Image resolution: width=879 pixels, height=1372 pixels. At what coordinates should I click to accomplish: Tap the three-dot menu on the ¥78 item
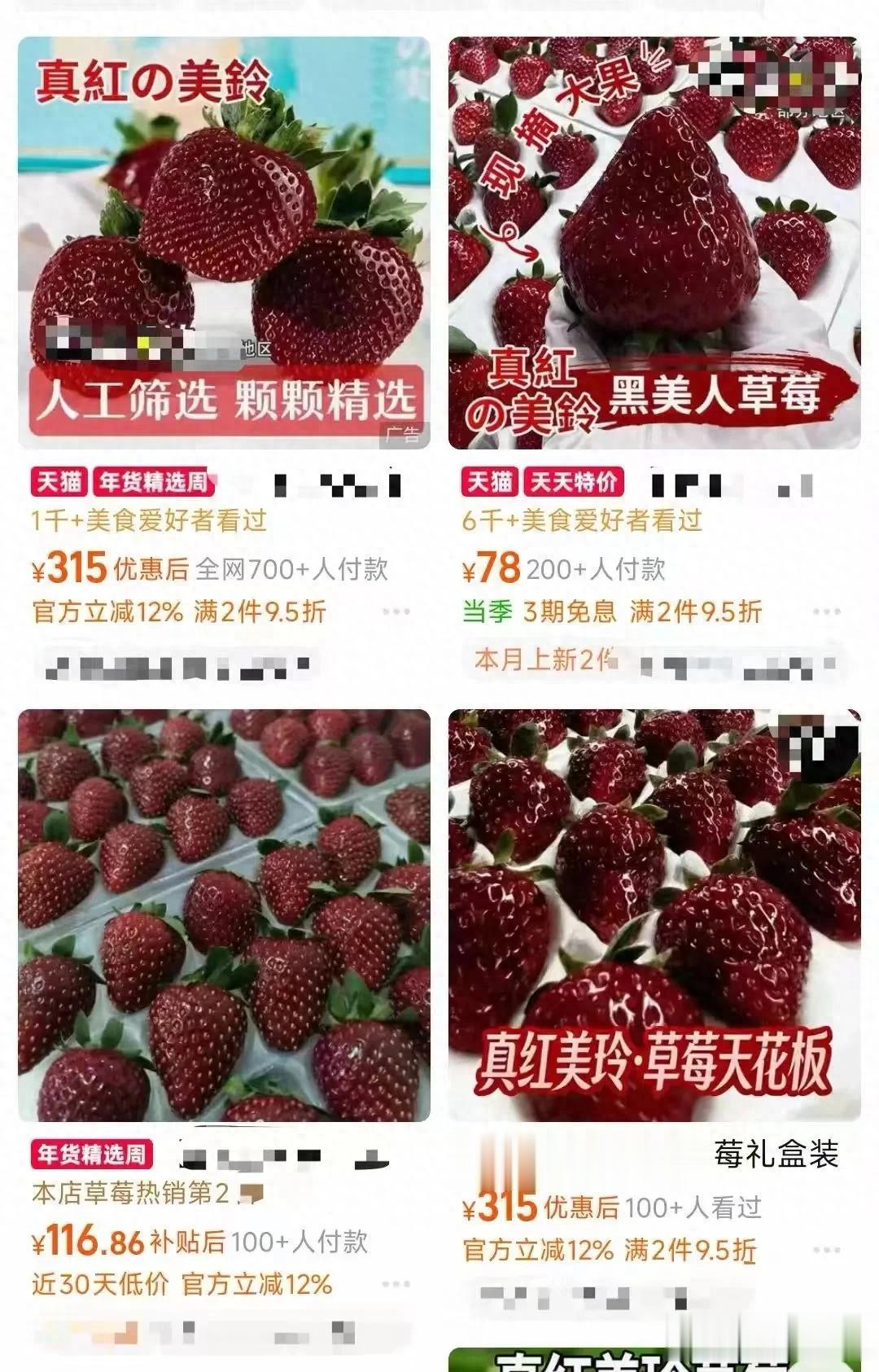click(x=826, y=611)
